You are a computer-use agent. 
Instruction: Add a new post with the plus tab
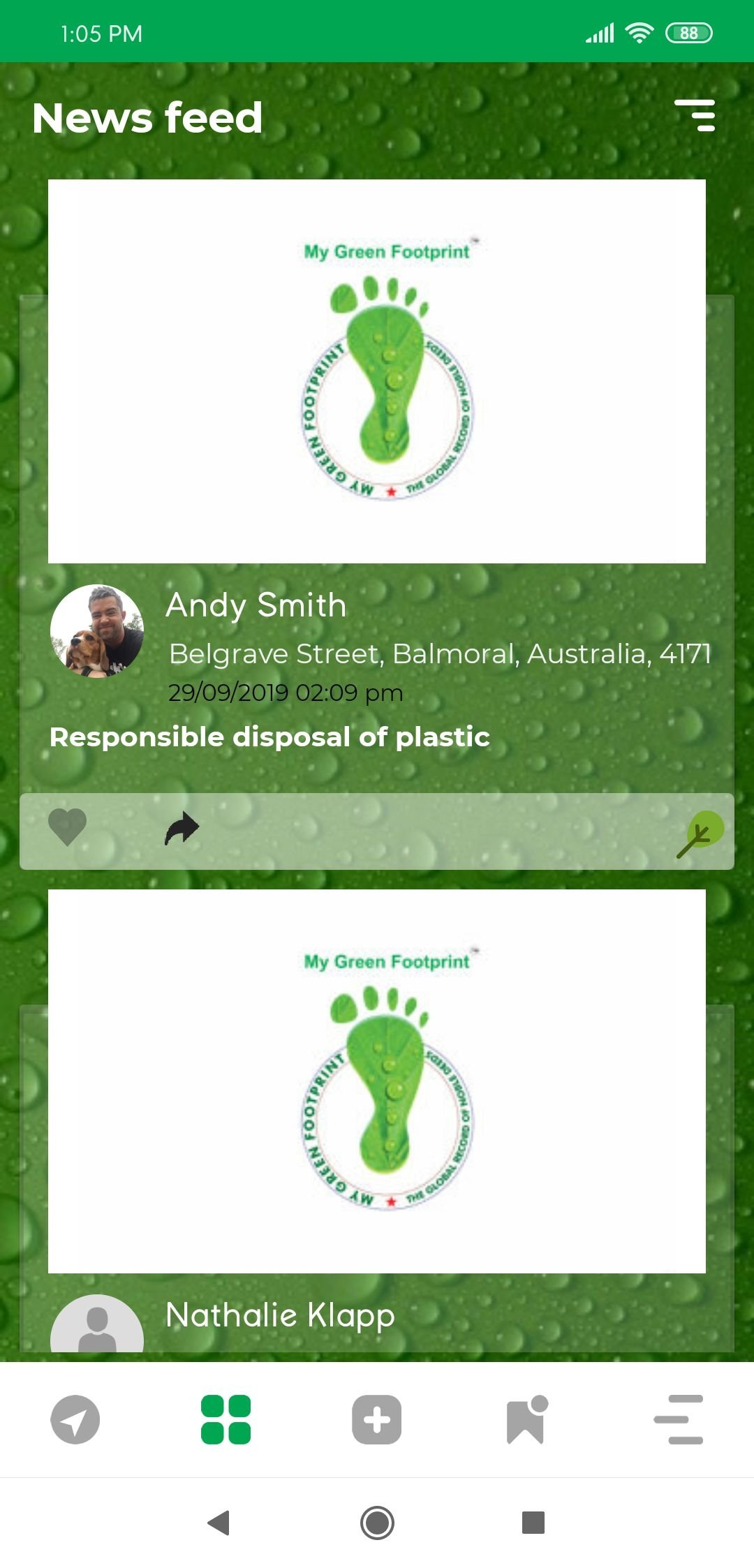pos(376,1419)
